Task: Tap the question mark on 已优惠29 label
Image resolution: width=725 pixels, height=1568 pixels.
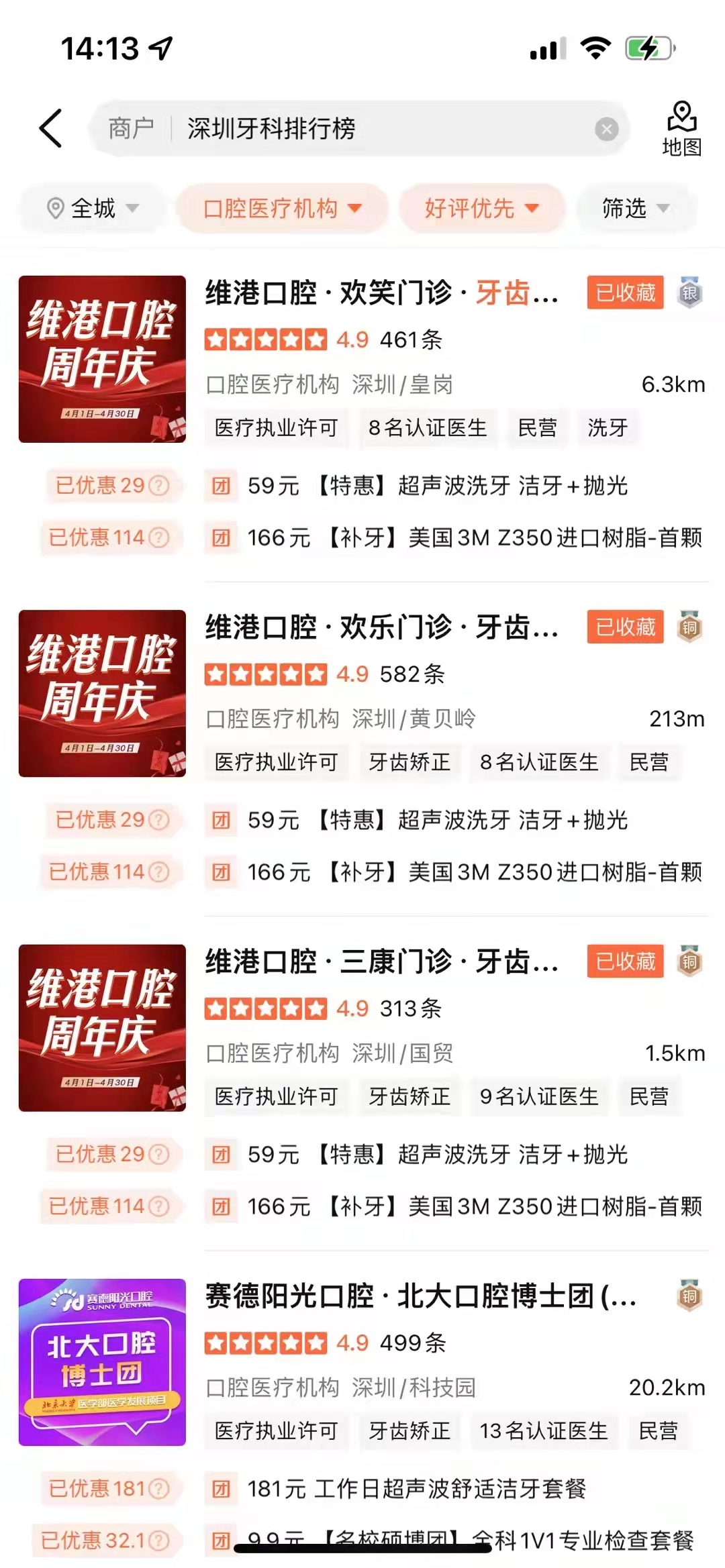Action: [x=159, y=485]
